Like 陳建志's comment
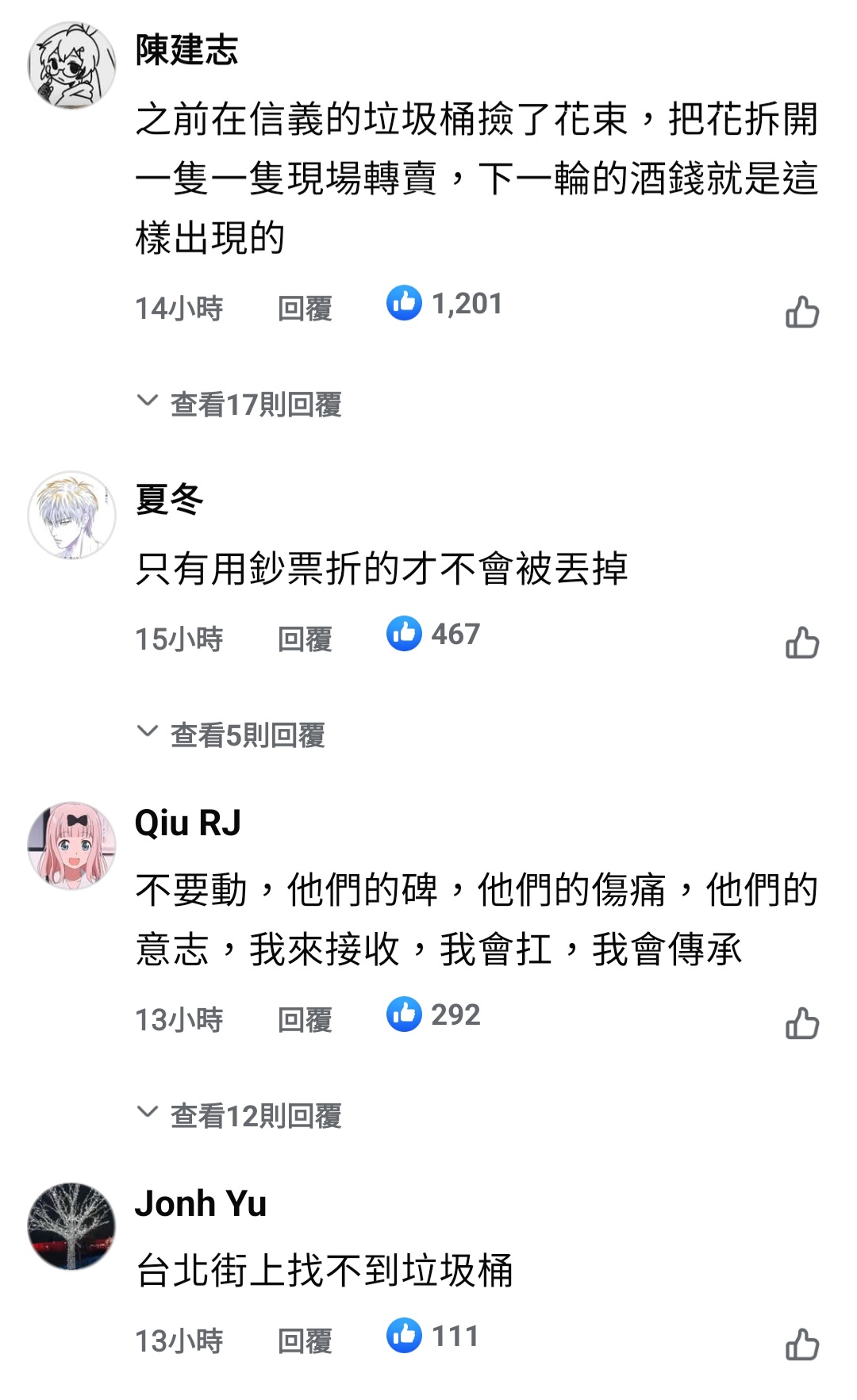This screenshot has width=857, height=1400. click(802, 312)
